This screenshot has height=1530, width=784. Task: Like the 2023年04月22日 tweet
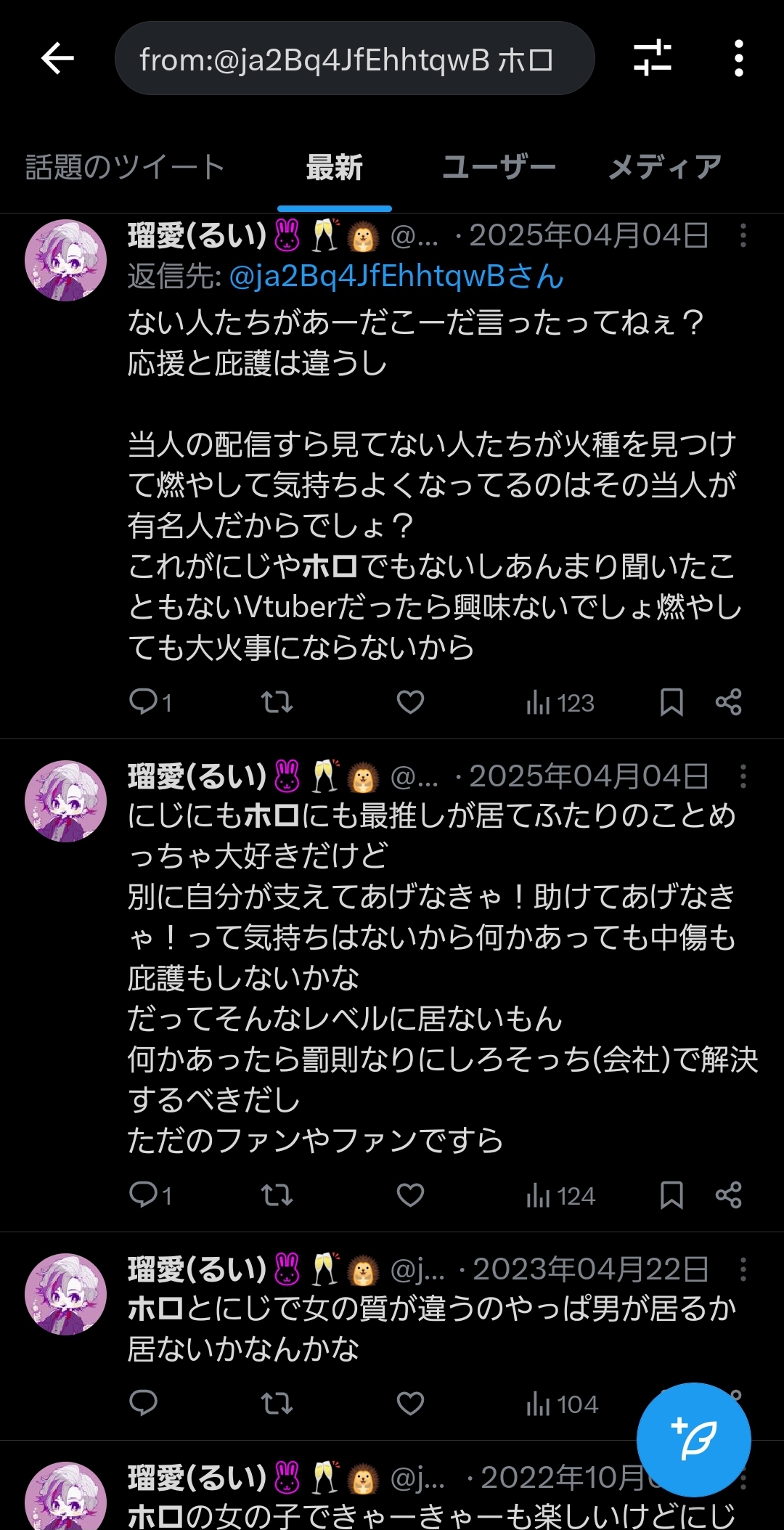tap(410, 1404)
